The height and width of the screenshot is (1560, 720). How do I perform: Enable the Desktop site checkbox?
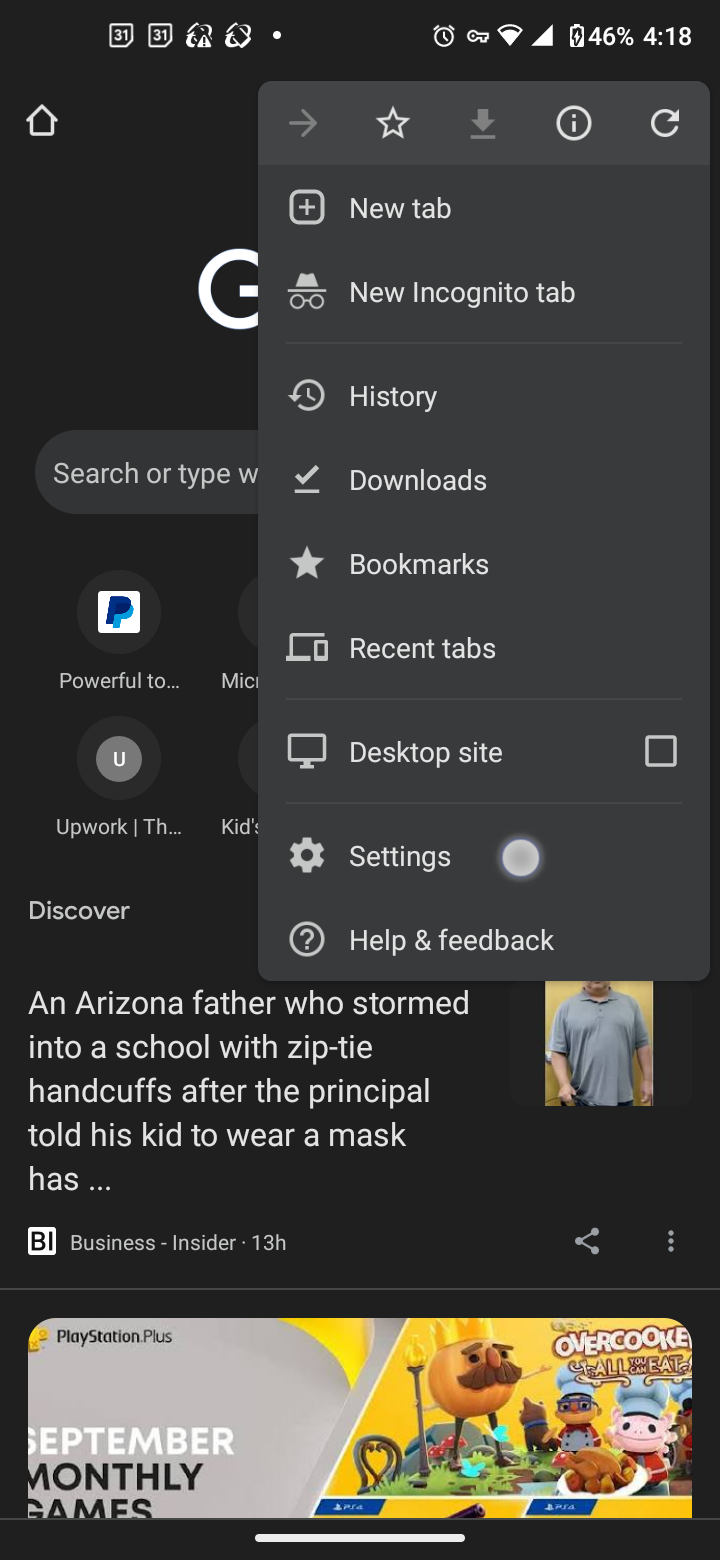tap(660, 751)
